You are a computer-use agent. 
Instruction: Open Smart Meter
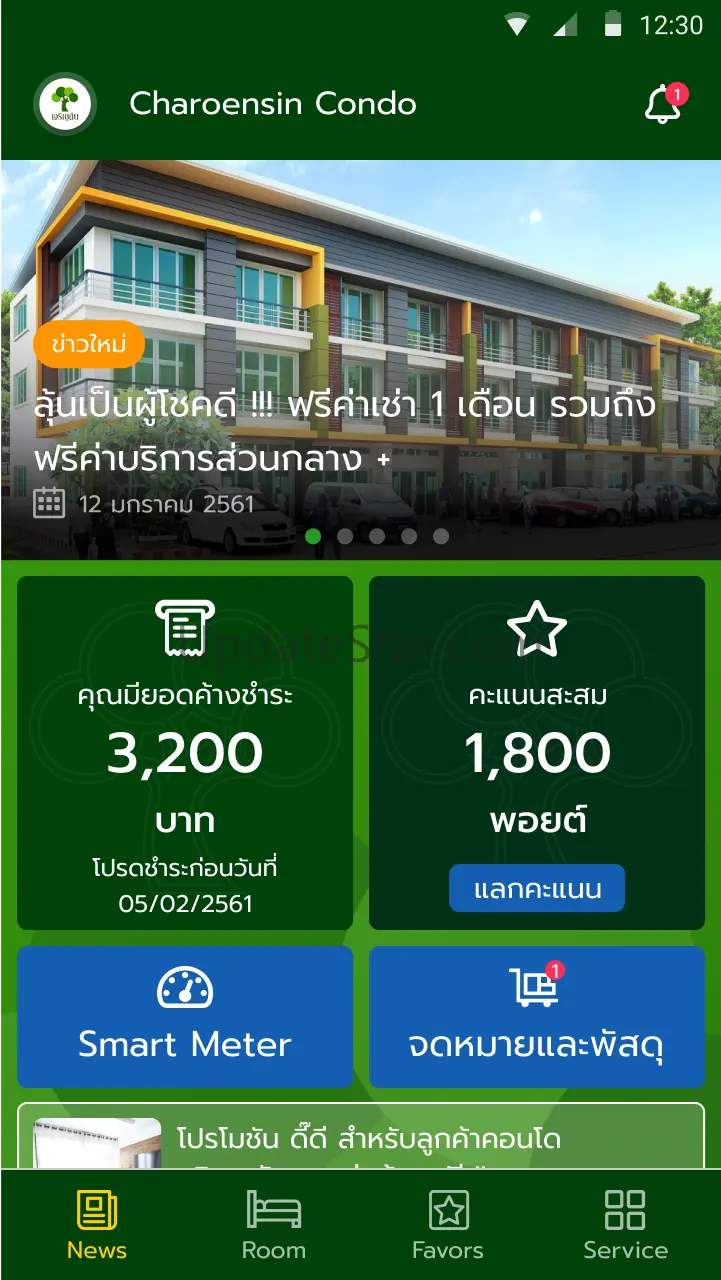pos(185,1017)
